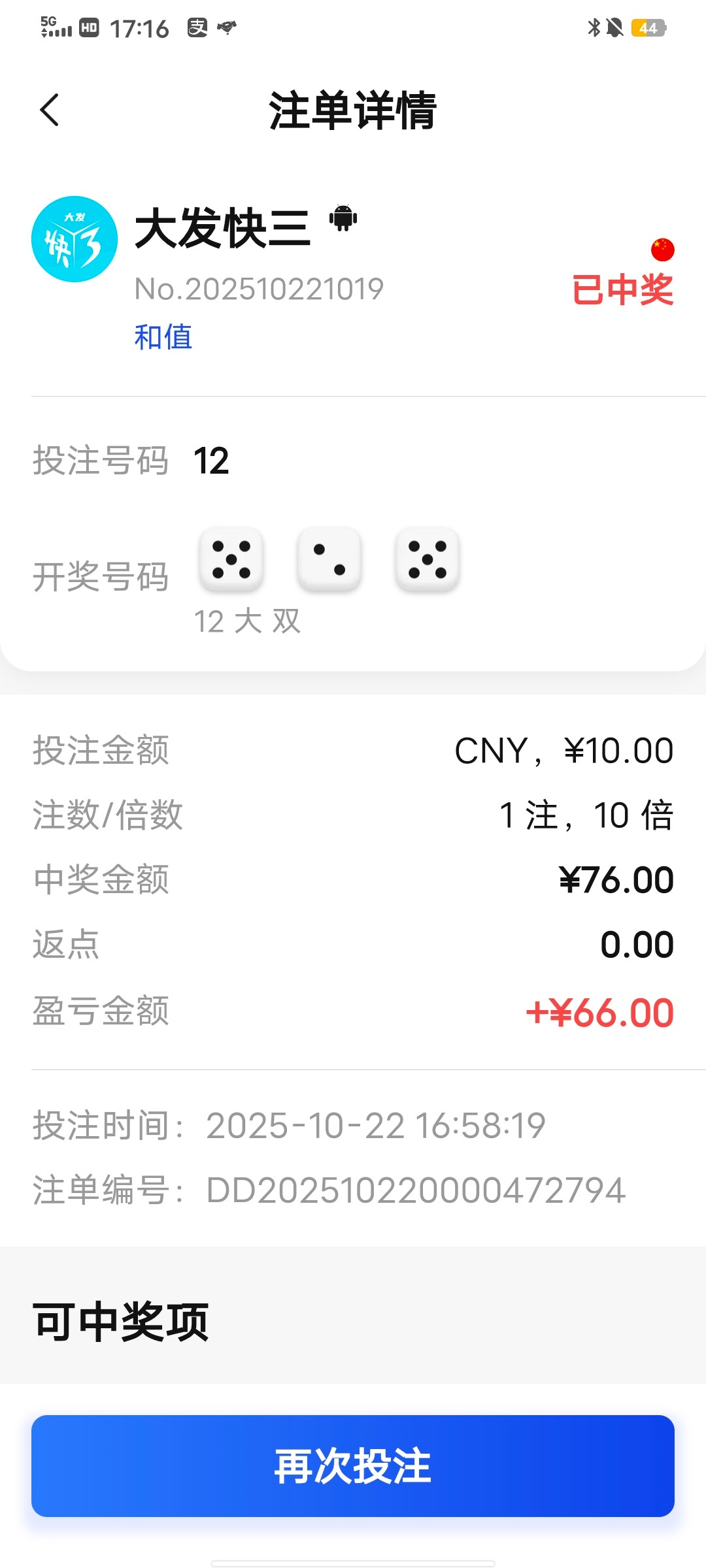The width and height of the screenshot is (706, 1568).
Task: Tap the 再次投注 button
Action: 353,1466
